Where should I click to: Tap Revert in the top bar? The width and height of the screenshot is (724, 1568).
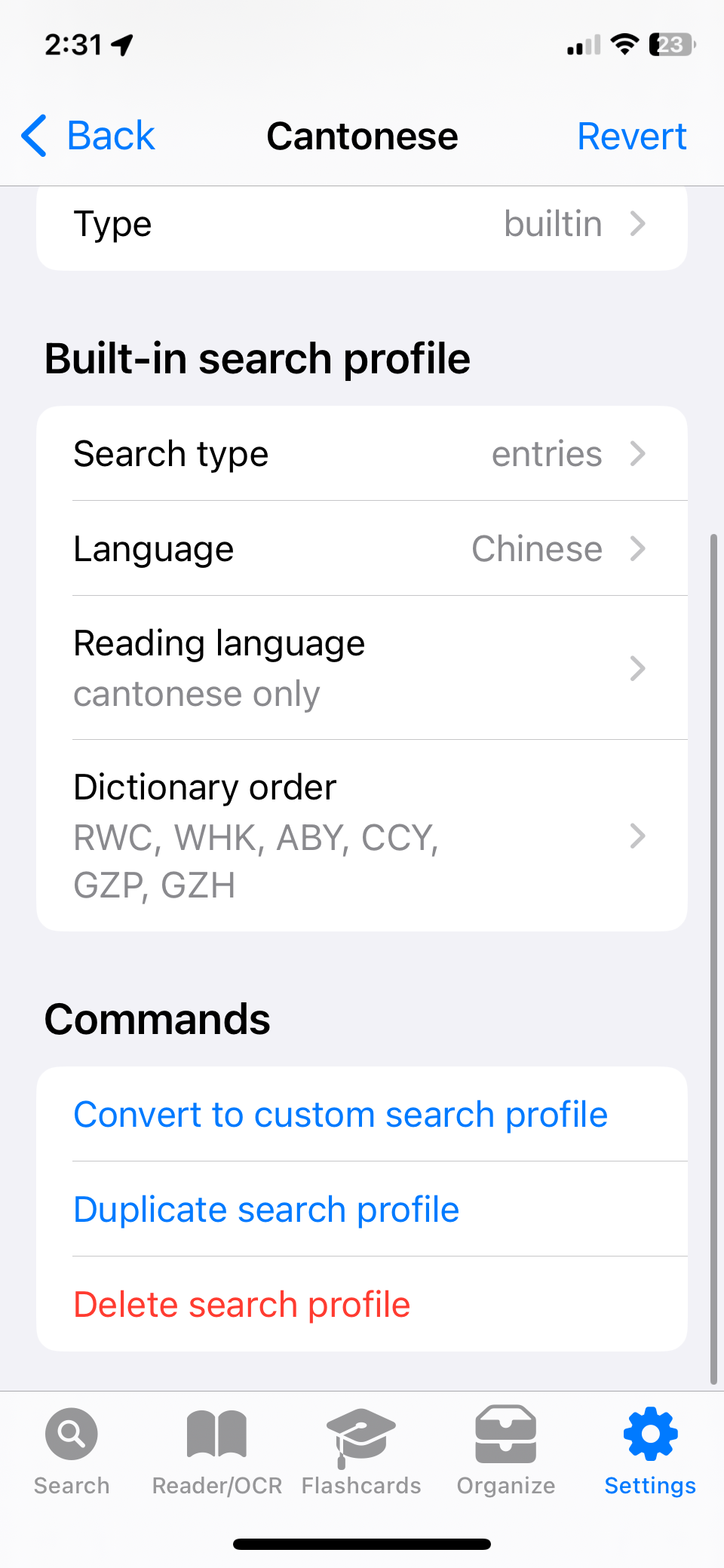coord(631,137)
